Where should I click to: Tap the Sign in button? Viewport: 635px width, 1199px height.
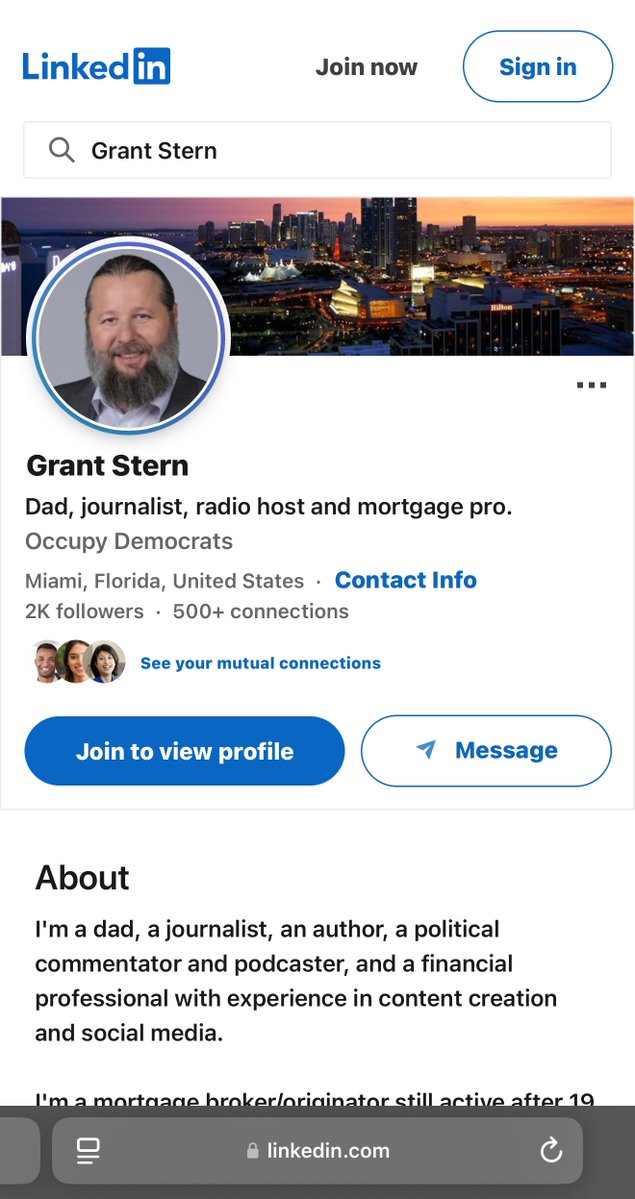(537, 67)
